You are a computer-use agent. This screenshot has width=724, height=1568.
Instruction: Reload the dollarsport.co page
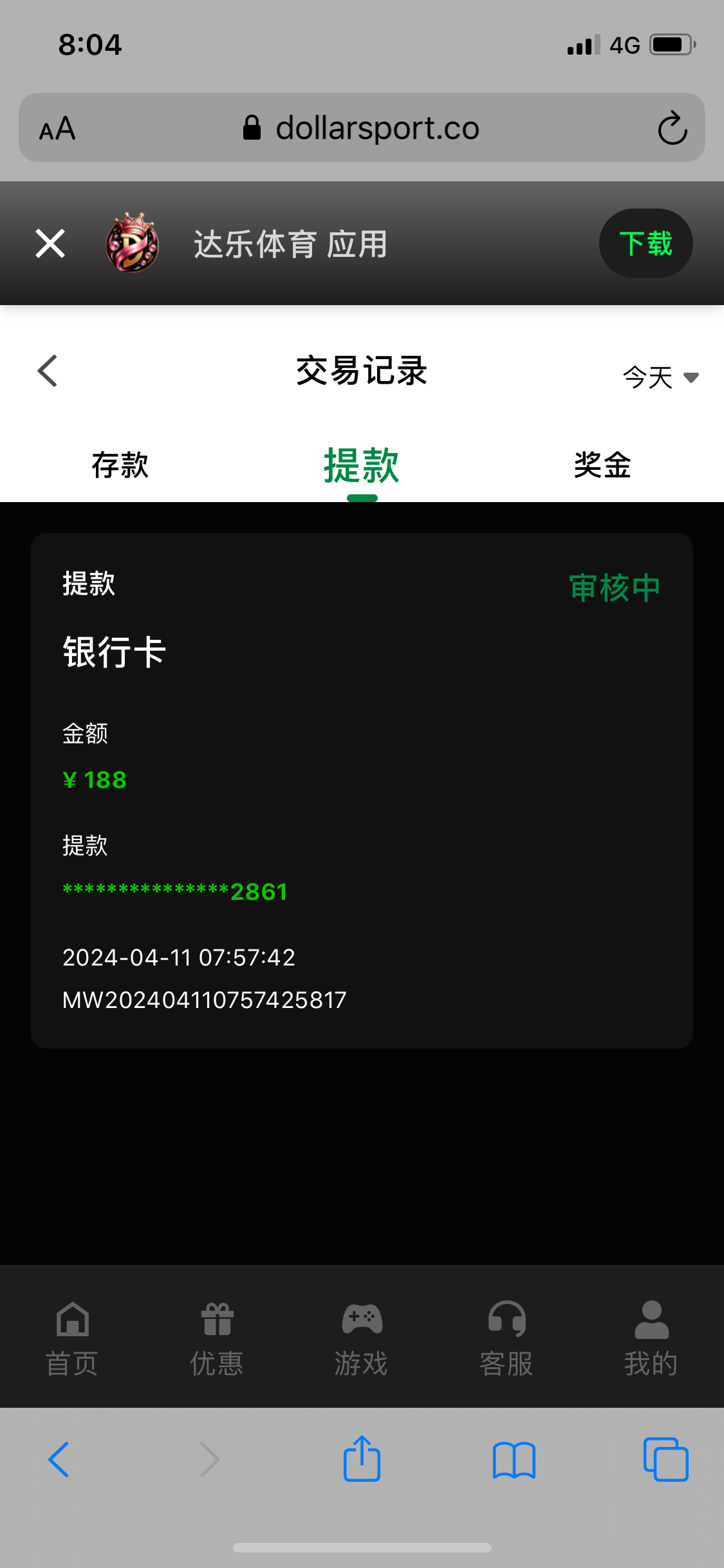[672, 127]
